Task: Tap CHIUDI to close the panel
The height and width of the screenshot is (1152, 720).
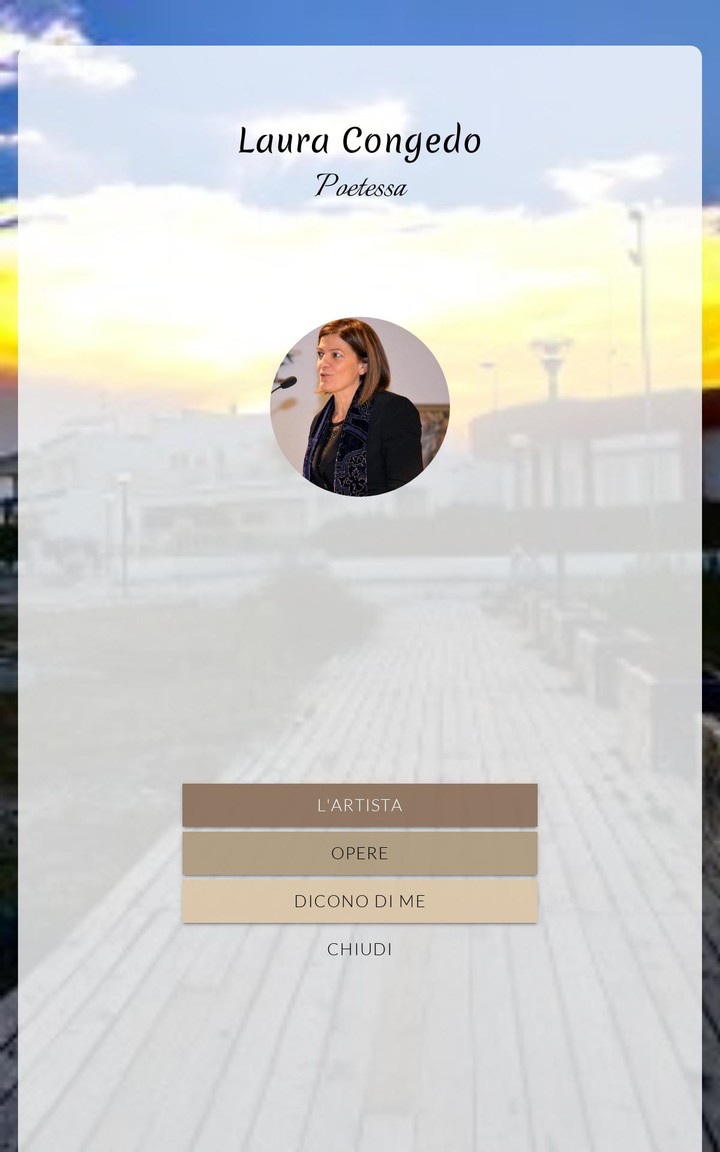Action: click(359, 949)
